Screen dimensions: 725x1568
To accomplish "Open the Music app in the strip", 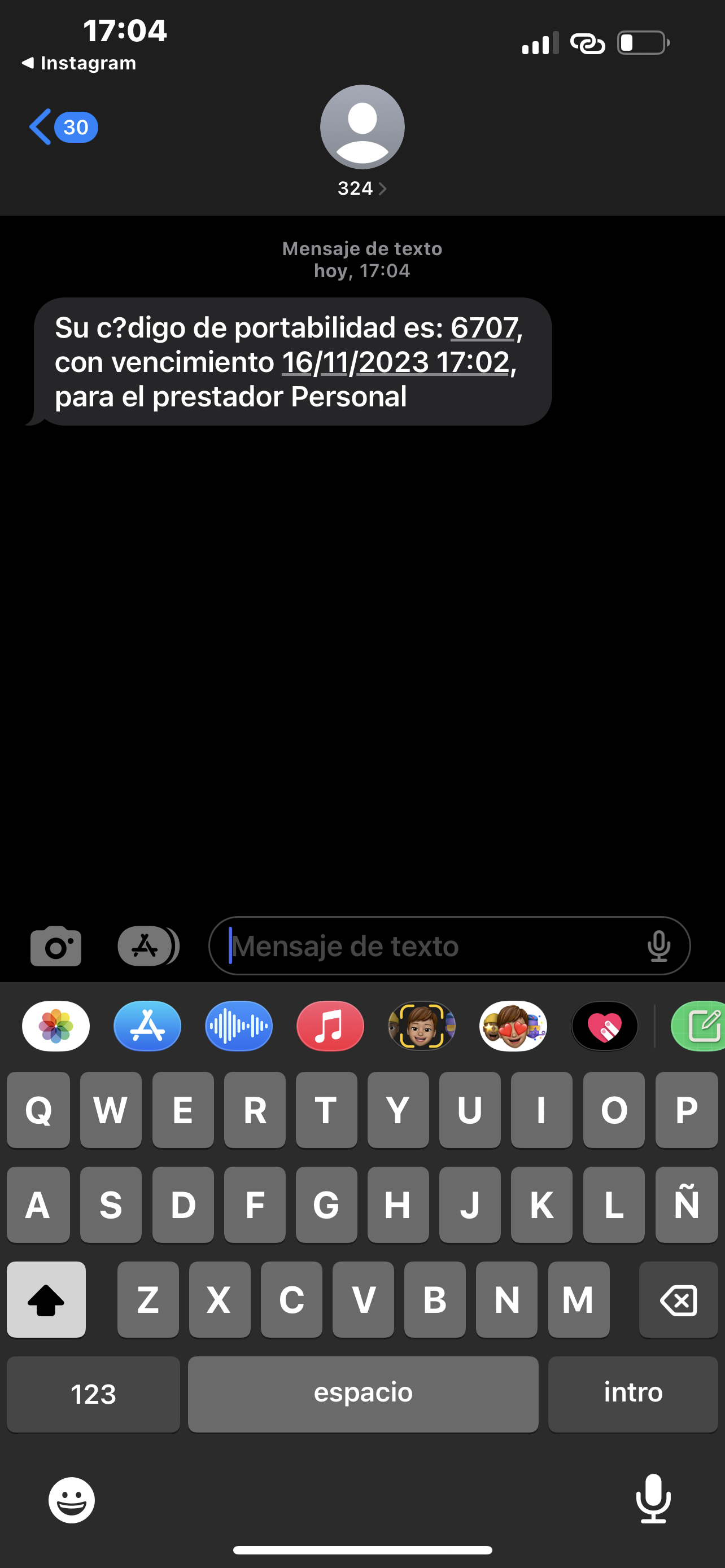I will click(330, 1026).
